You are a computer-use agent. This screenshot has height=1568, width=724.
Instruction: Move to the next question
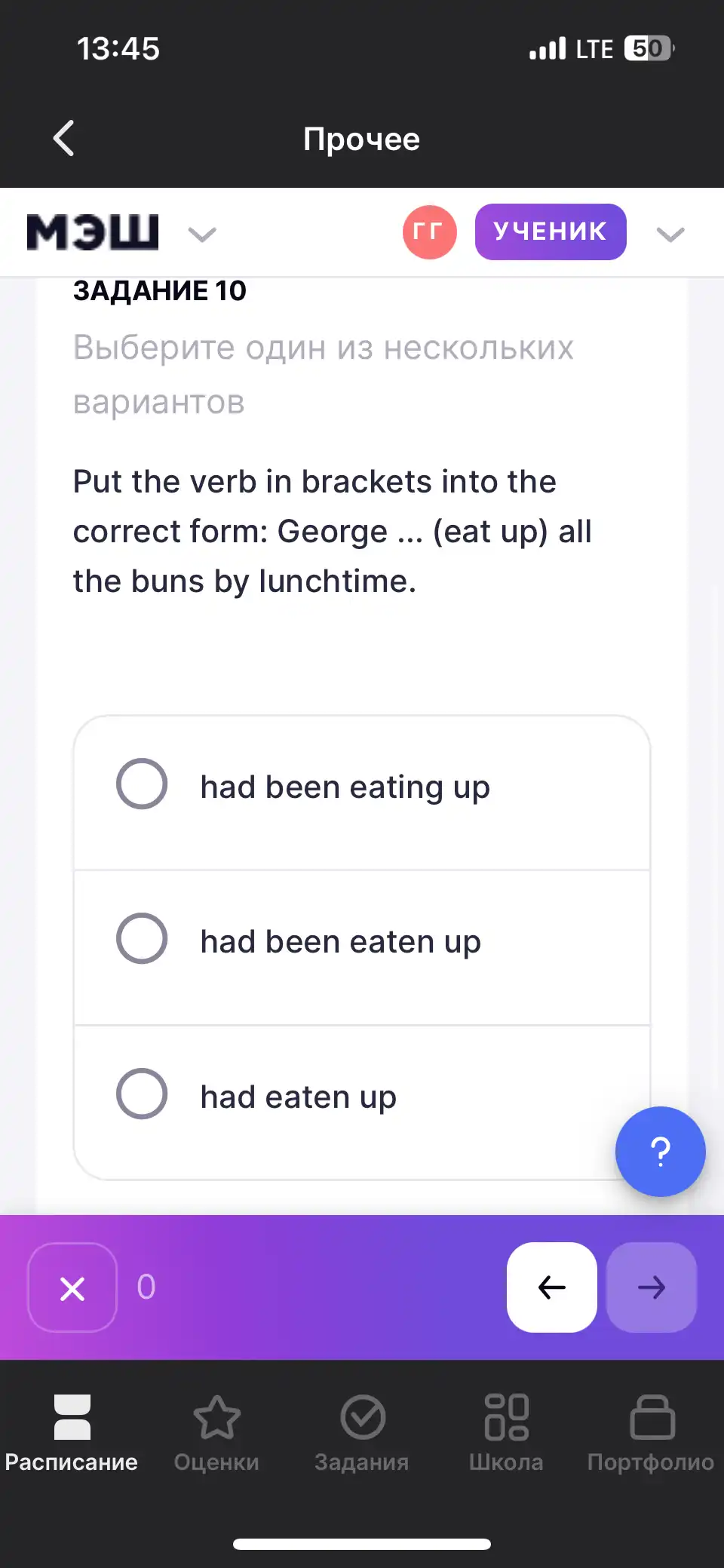[652, 1287]
